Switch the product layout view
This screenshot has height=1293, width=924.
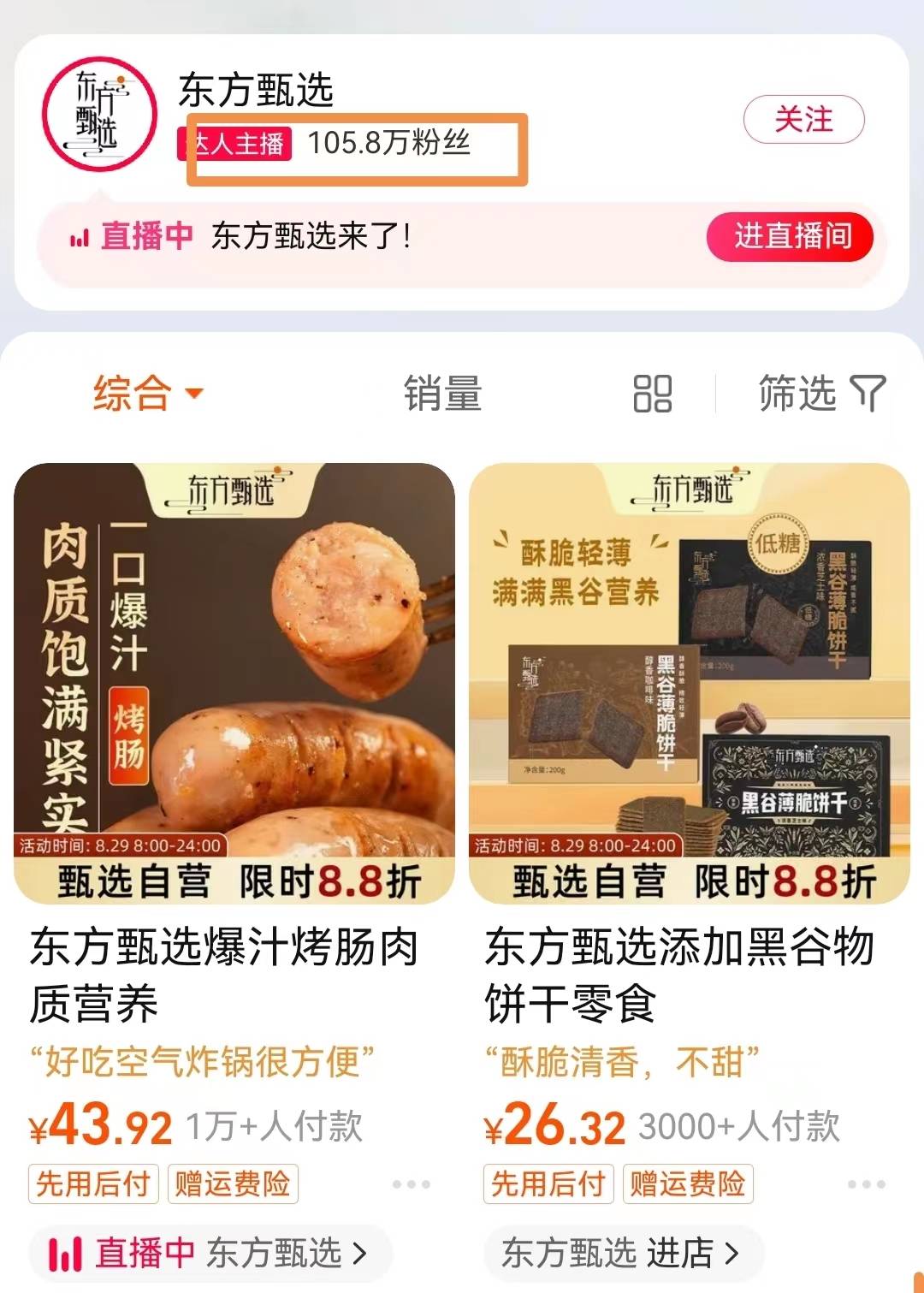click(x=652, y=394)
